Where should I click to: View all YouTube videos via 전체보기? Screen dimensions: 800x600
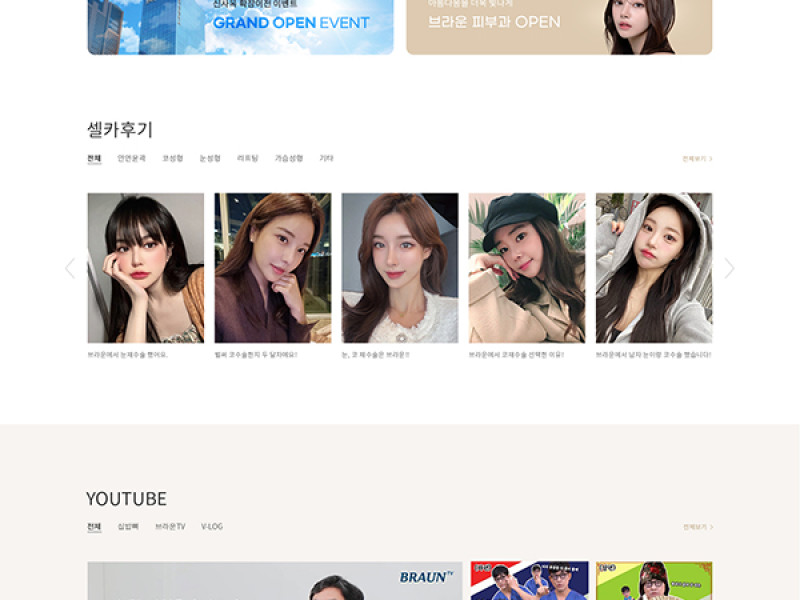697,526
